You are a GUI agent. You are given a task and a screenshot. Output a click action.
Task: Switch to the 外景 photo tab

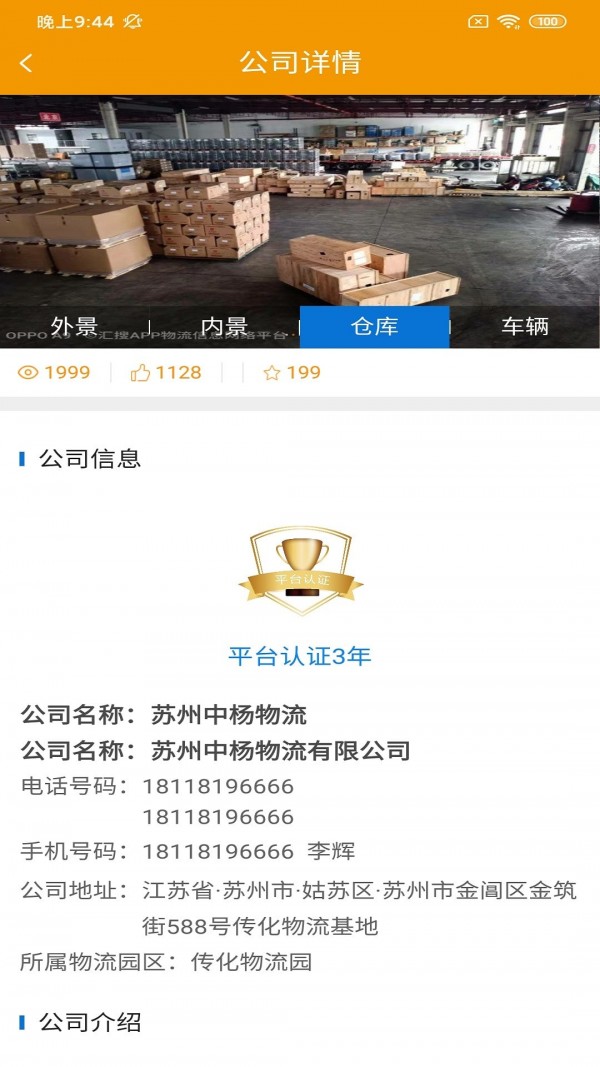pyautogui.click(x=75, y=327)
